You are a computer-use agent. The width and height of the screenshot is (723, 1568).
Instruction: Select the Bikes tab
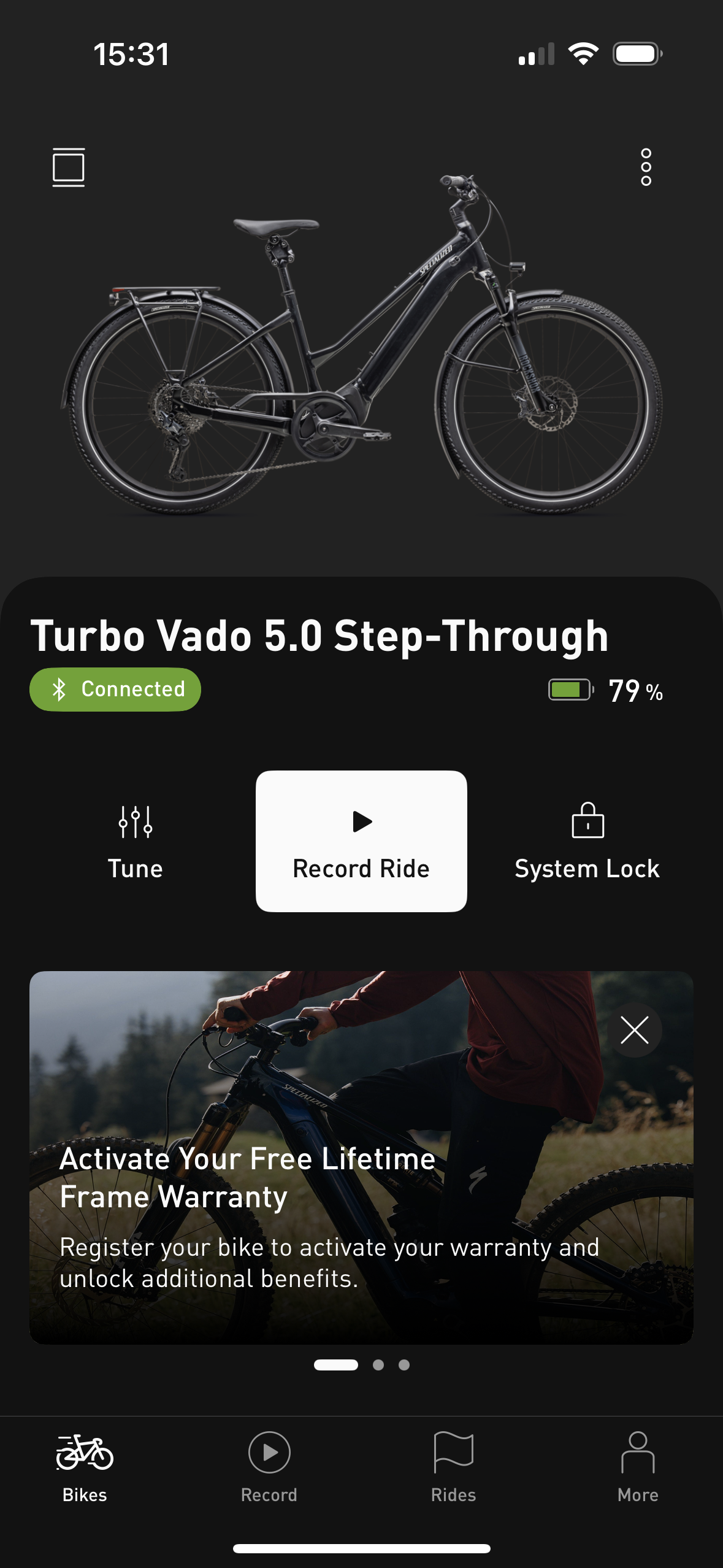point(85,1466)
